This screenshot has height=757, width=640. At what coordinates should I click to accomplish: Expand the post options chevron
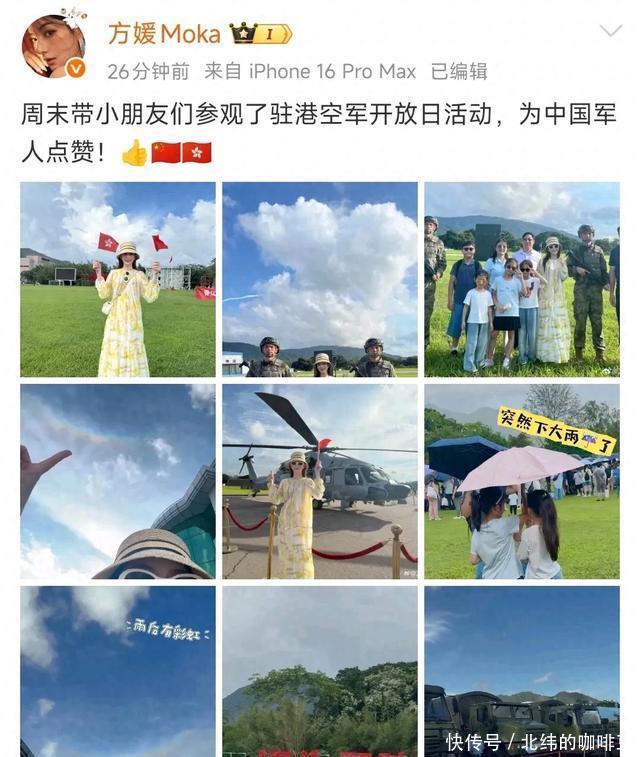click(610, 31)
